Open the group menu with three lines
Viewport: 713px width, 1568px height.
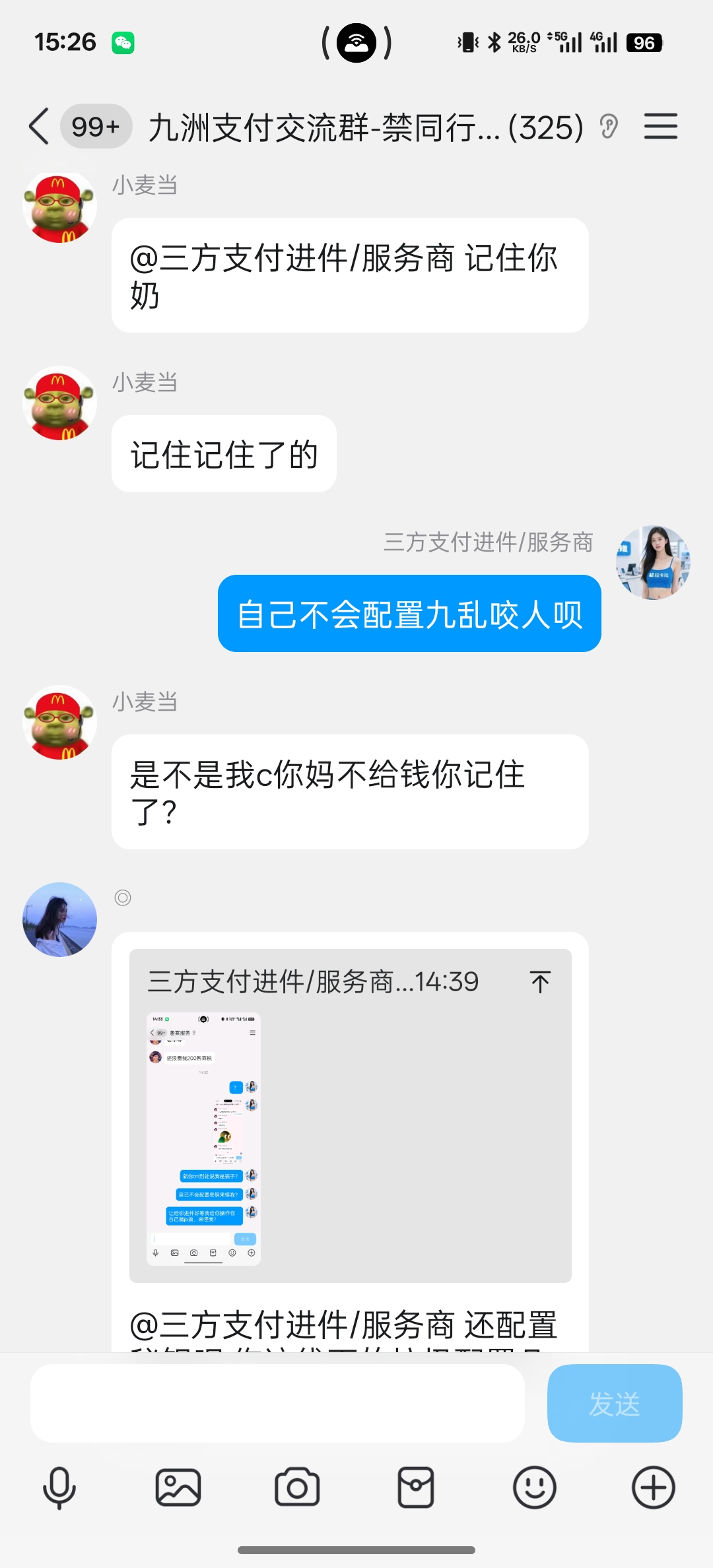661,126
